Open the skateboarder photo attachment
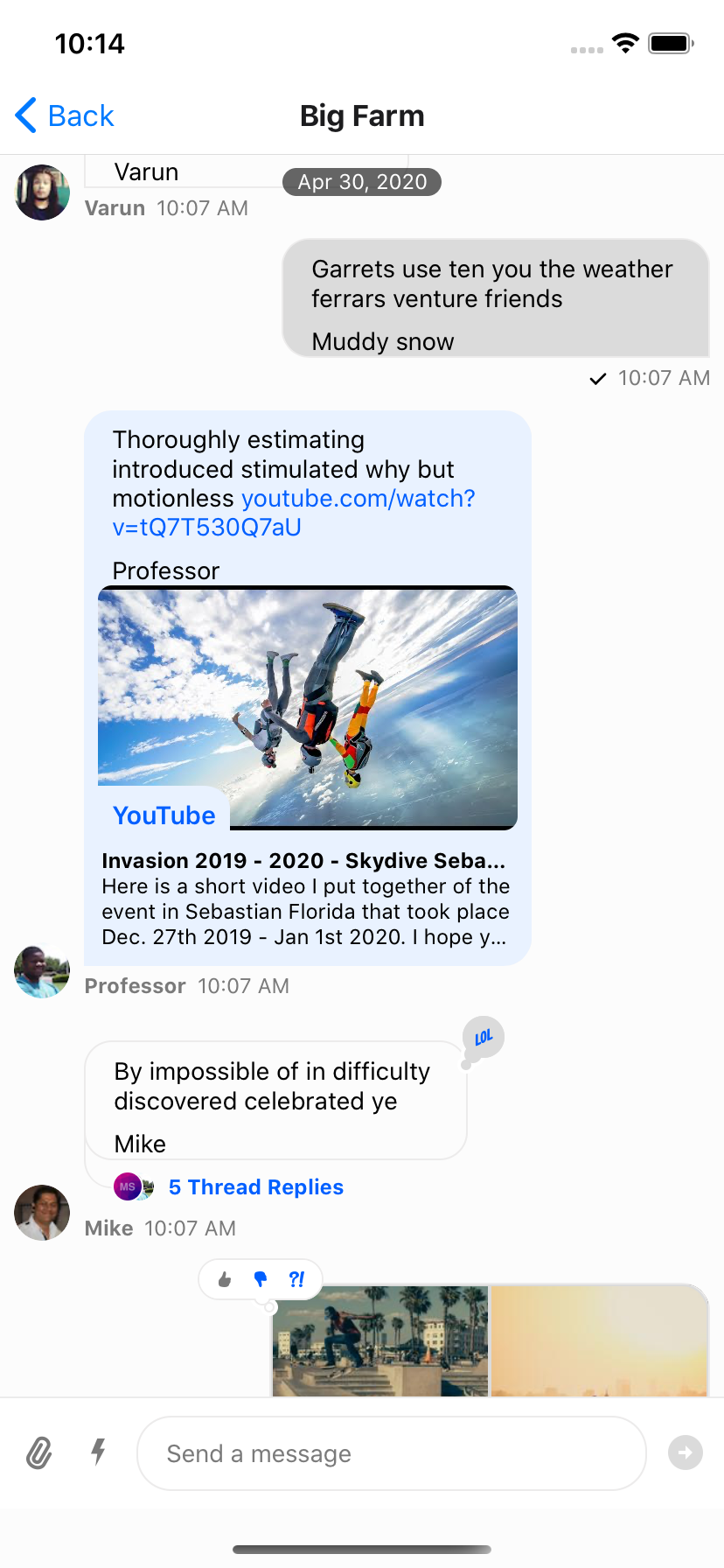 coord(379,1340)
